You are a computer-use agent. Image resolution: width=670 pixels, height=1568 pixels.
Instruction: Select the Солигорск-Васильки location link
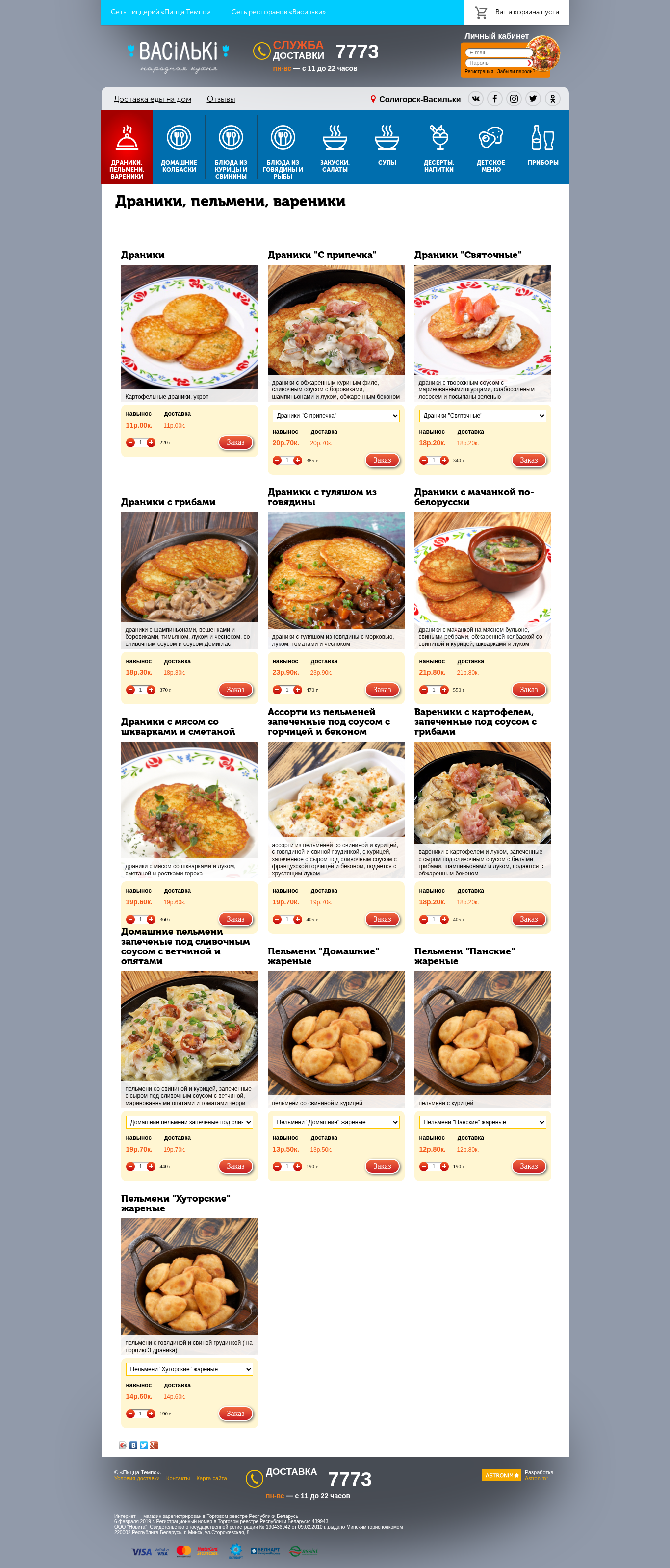(x=419, y=99)
